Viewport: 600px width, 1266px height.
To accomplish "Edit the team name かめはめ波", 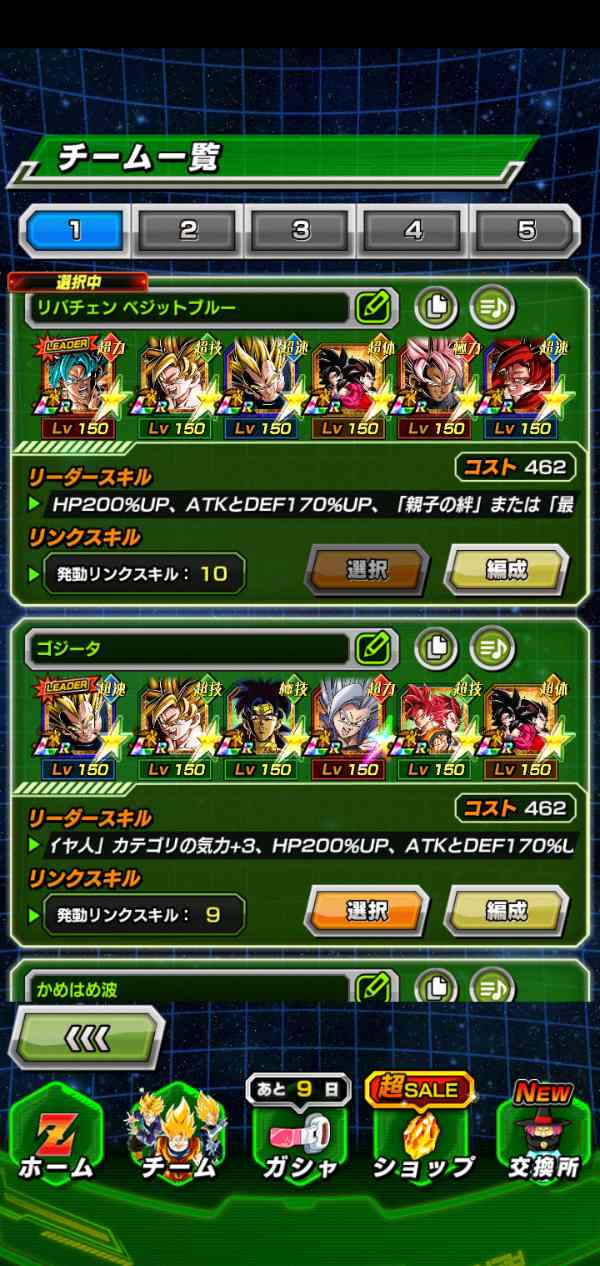I will click(374, 988).
